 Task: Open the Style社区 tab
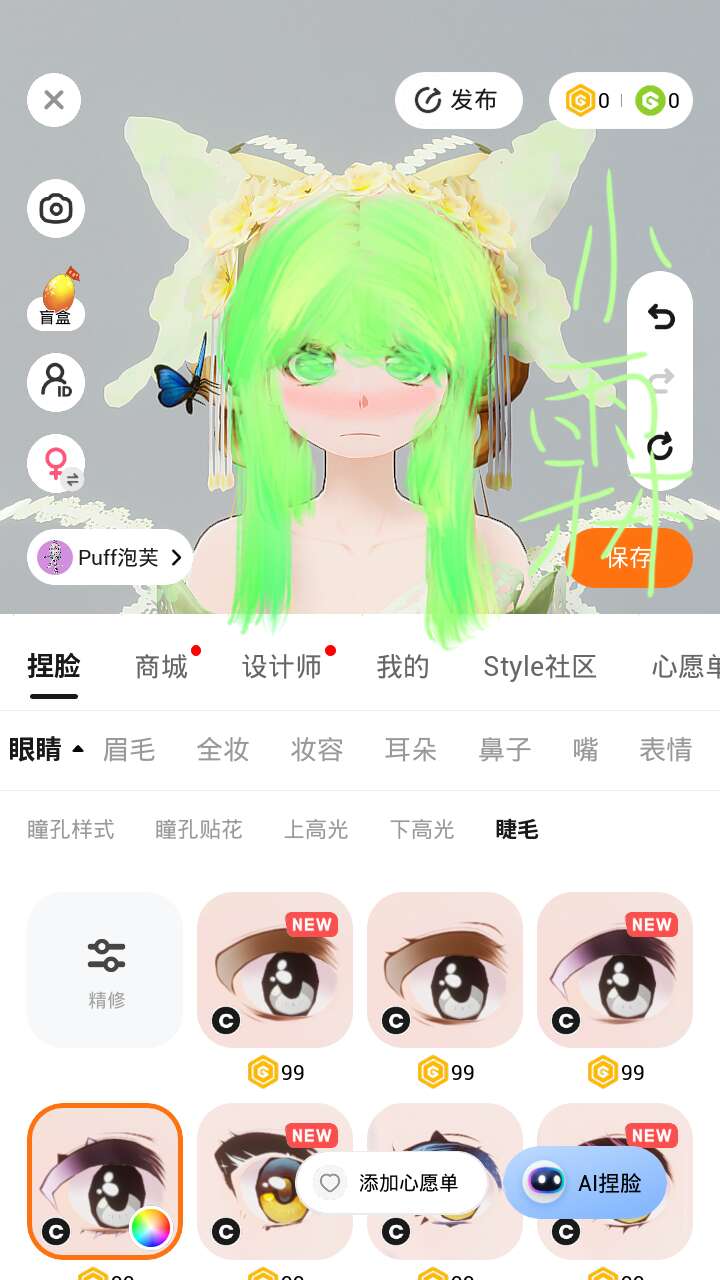click(539, 666)
